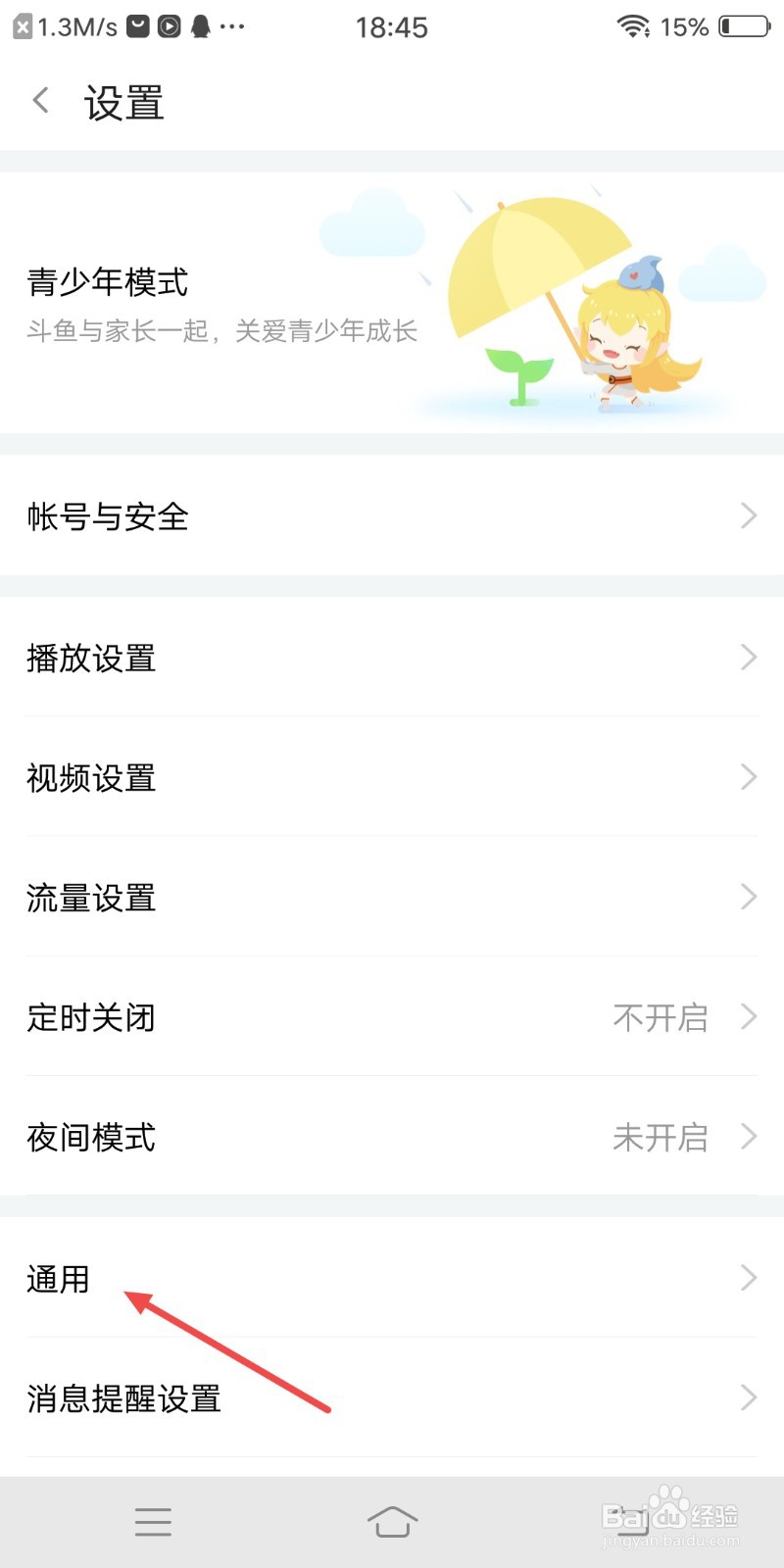Turn on 夜间模式 night mode
This screenshot has height=1568, width=784.
pos(392,1137)
